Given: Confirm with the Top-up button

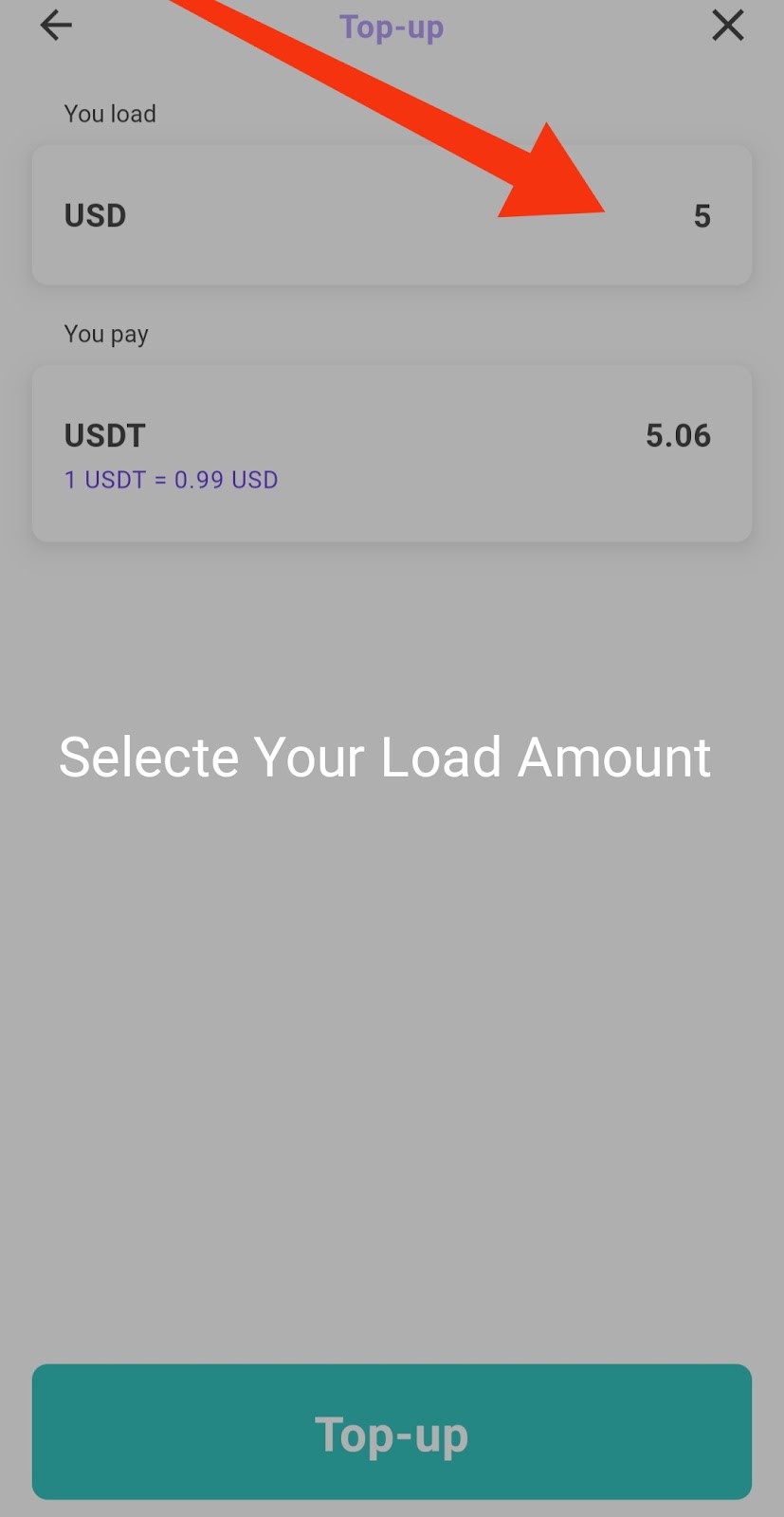Looking at the screenshot, I should point(392,1432).
